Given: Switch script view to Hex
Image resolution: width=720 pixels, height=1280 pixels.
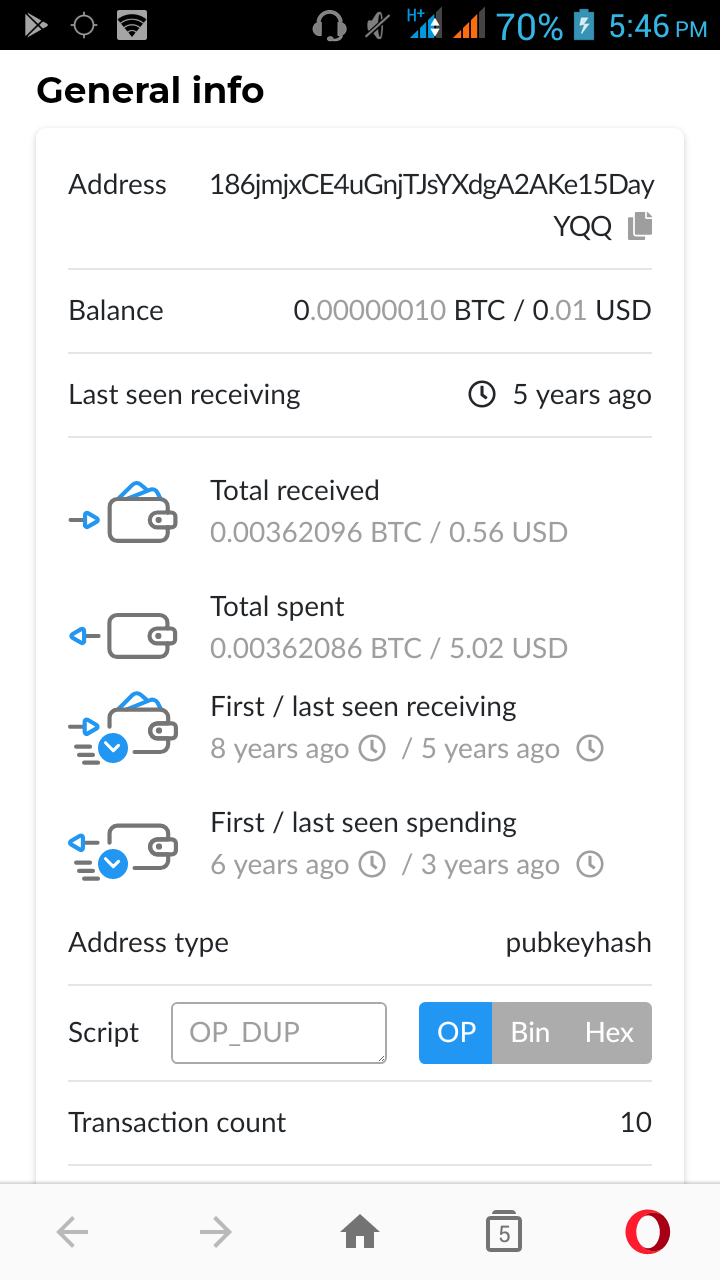Looking at the screenshot, I should [609, 1033].
